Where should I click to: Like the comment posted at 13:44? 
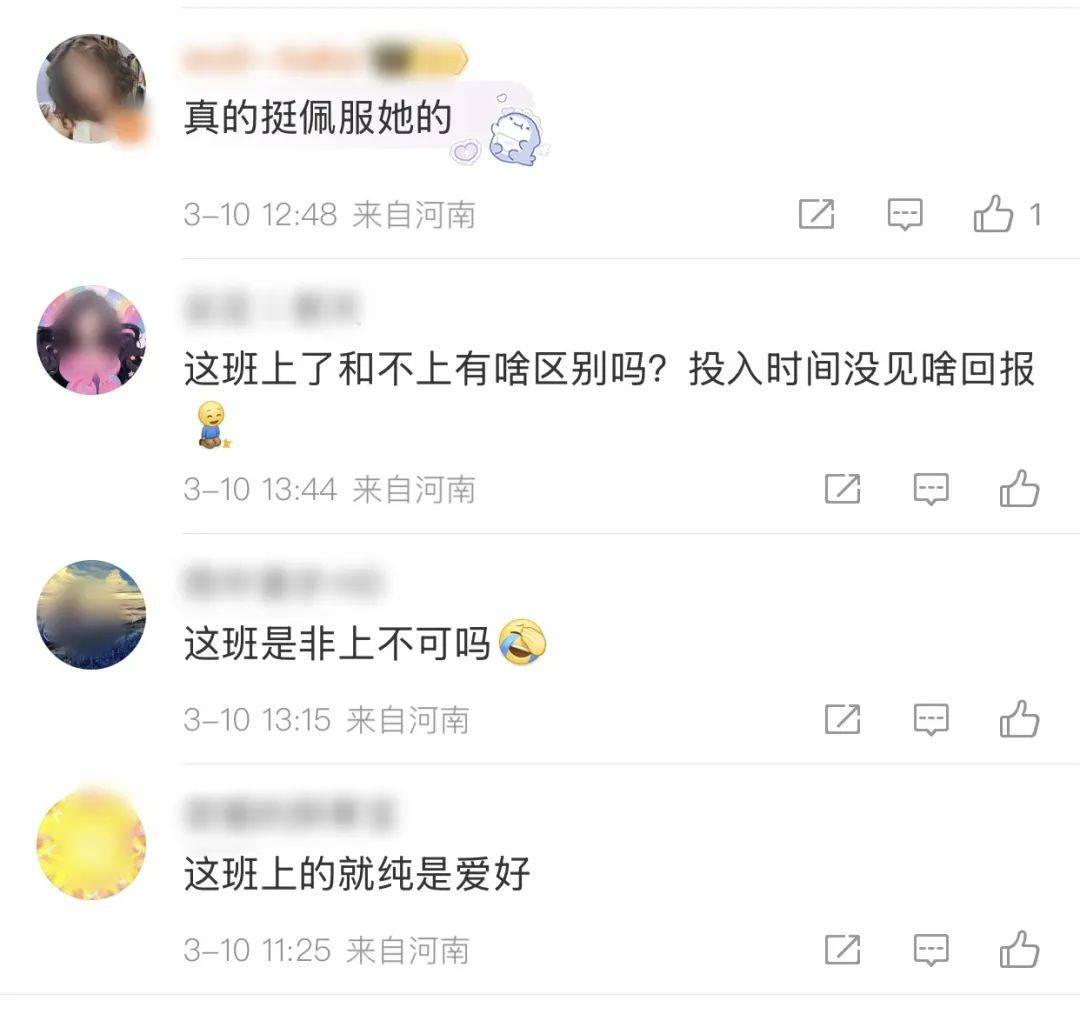1019,489
